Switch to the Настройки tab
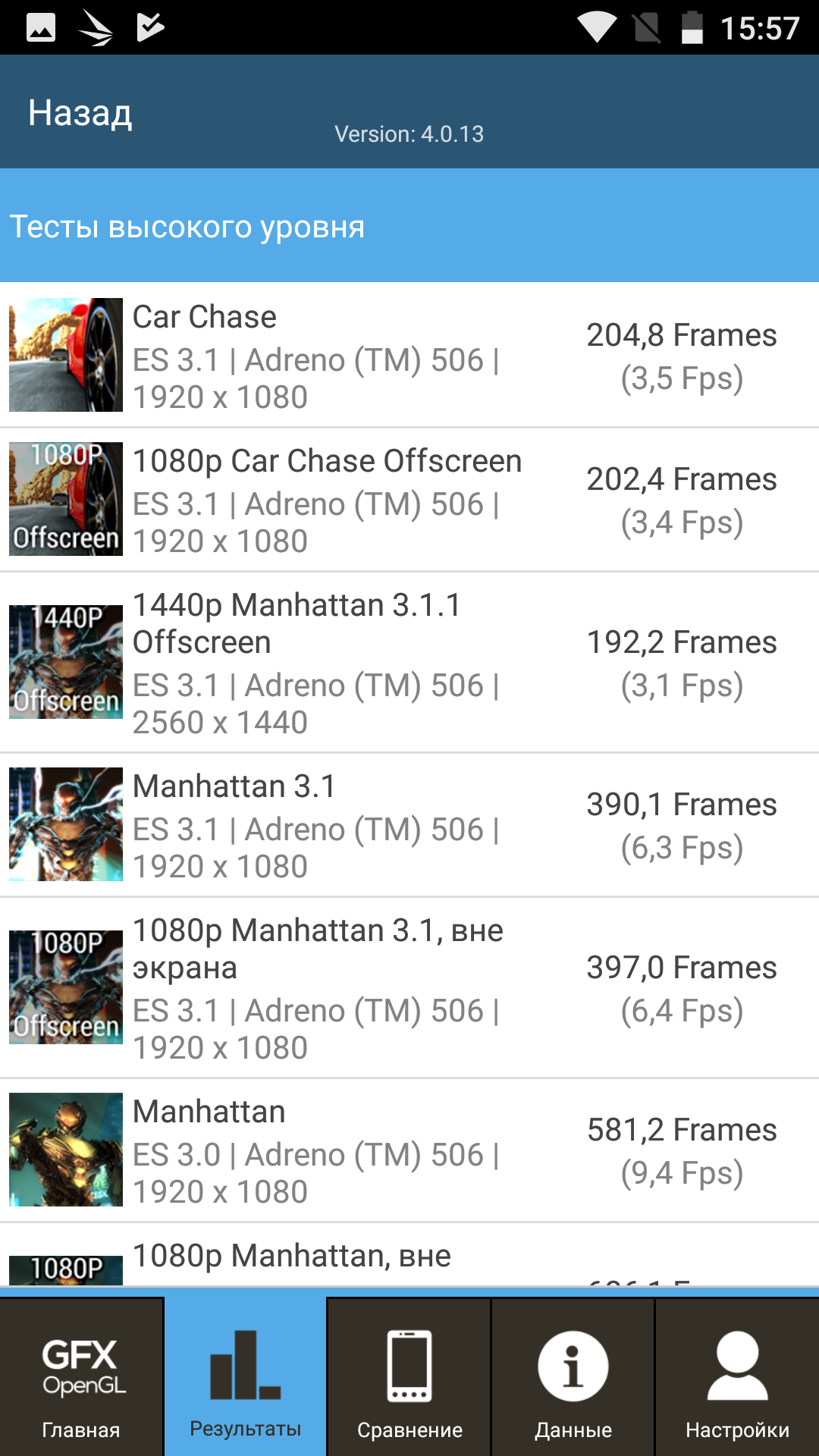 coord(737,1376)
